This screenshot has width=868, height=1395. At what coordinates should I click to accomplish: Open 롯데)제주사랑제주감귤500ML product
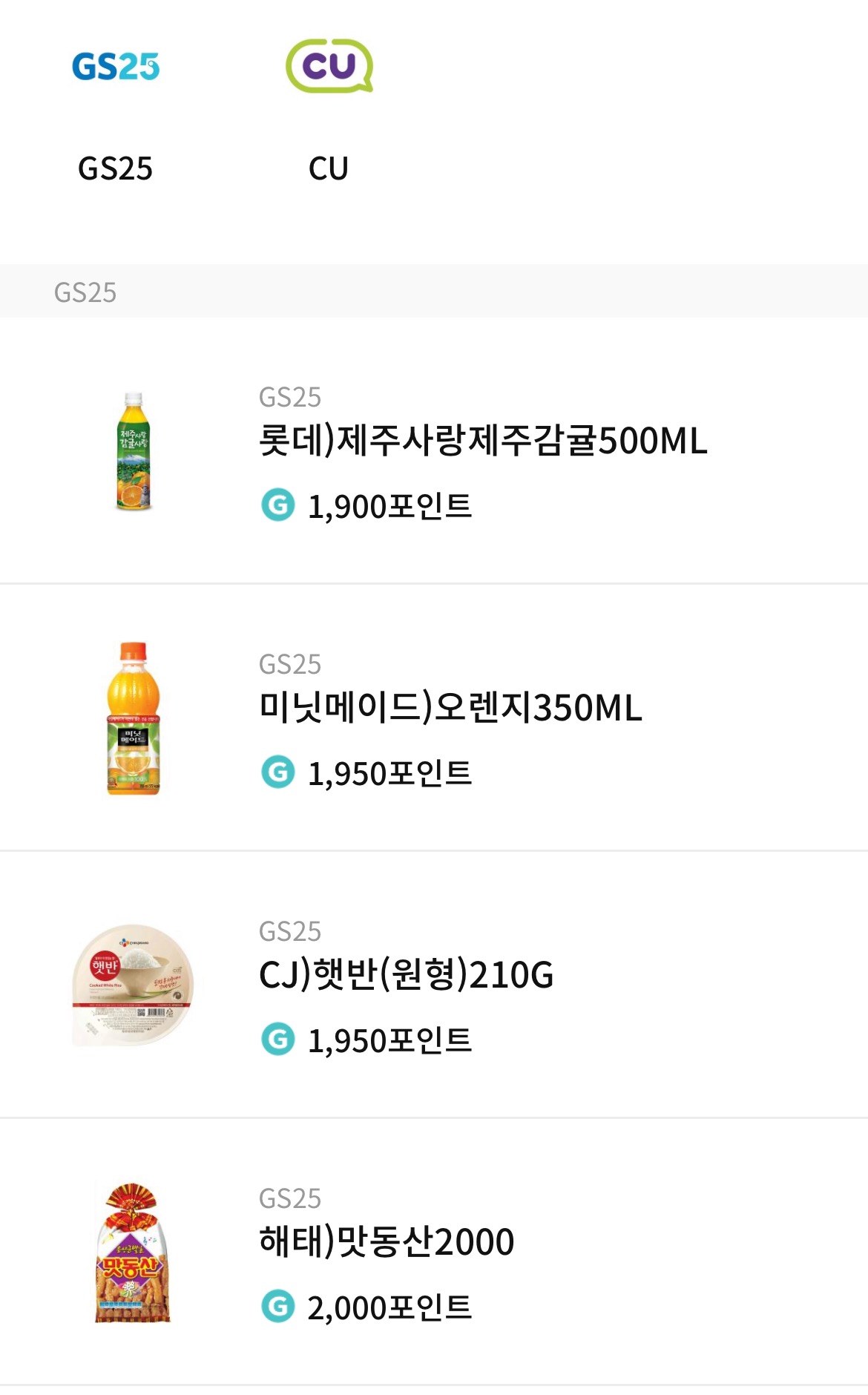(434, 451)
